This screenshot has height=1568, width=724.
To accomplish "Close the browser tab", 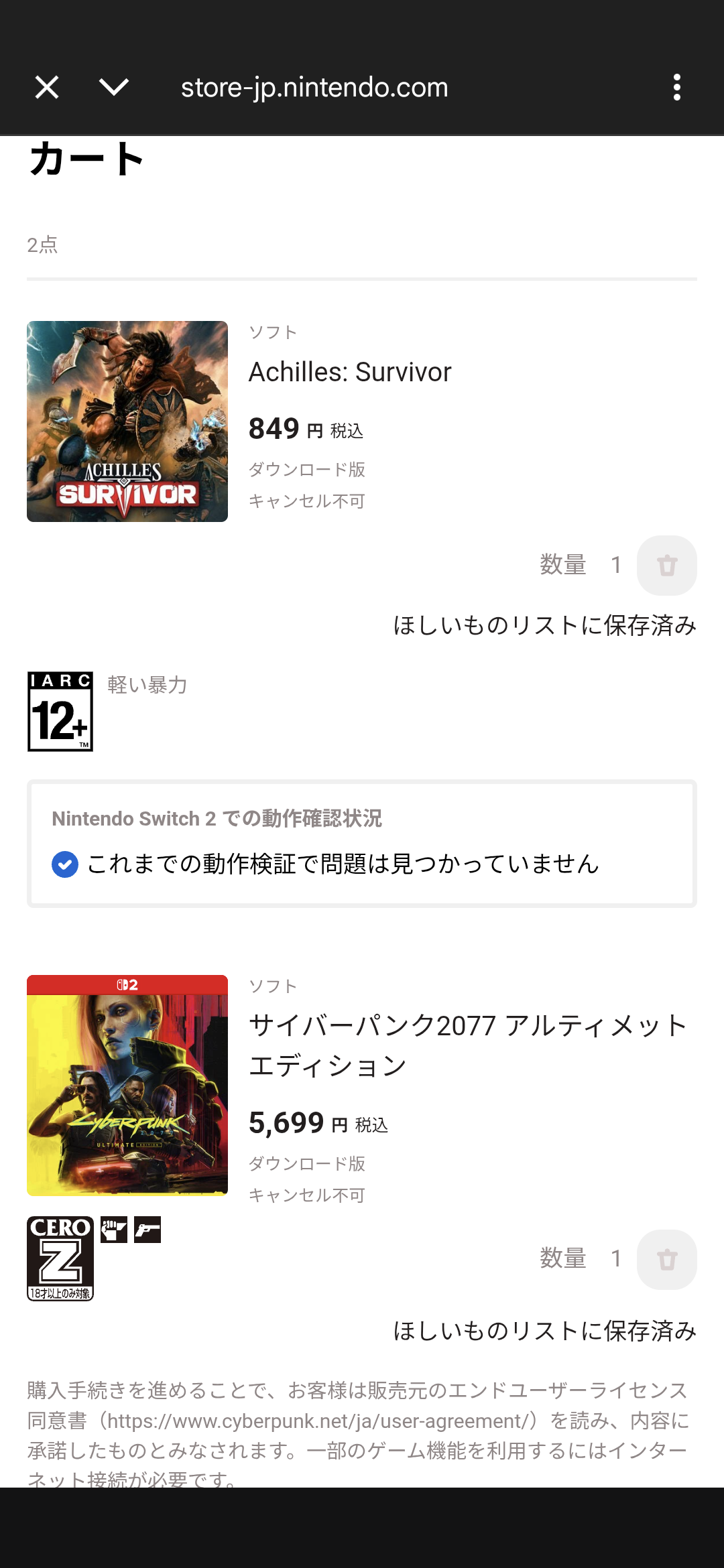I will 47,87.
